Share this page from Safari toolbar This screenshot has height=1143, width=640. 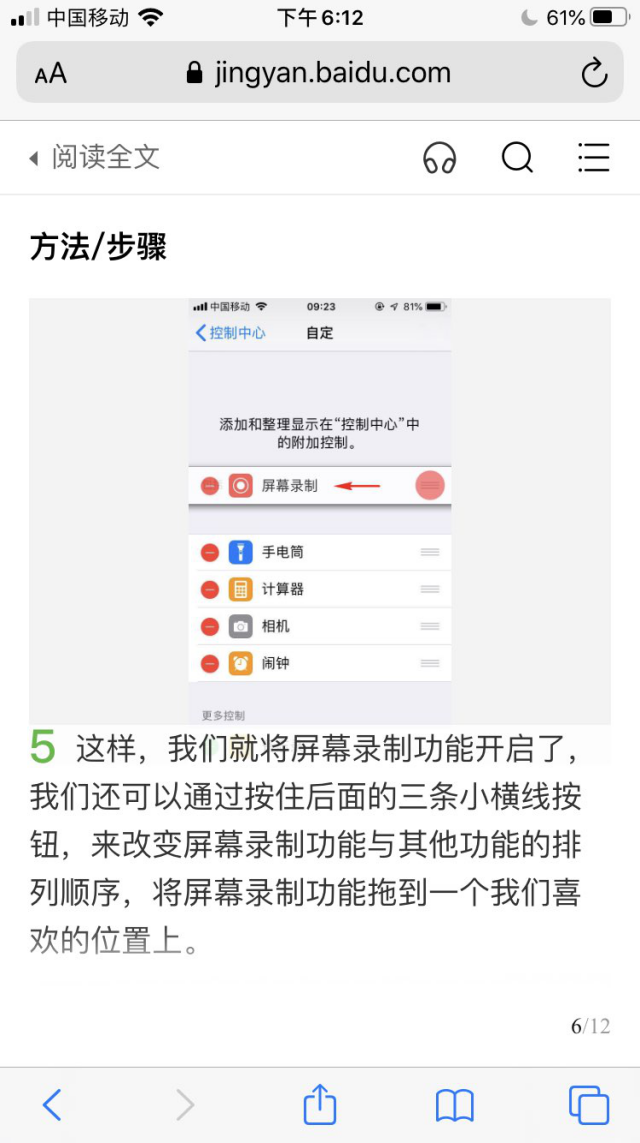319,1104
